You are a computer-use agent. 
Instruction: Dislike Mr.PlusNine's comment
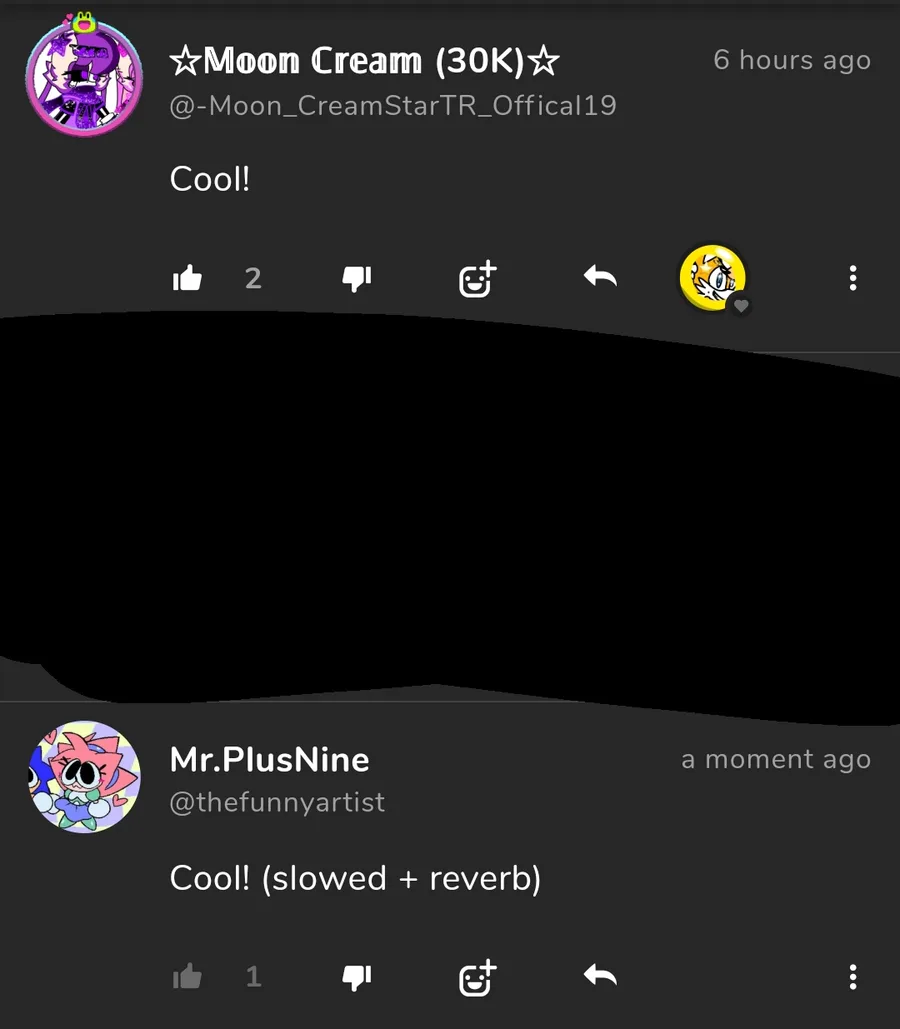(x=357, y=977)
